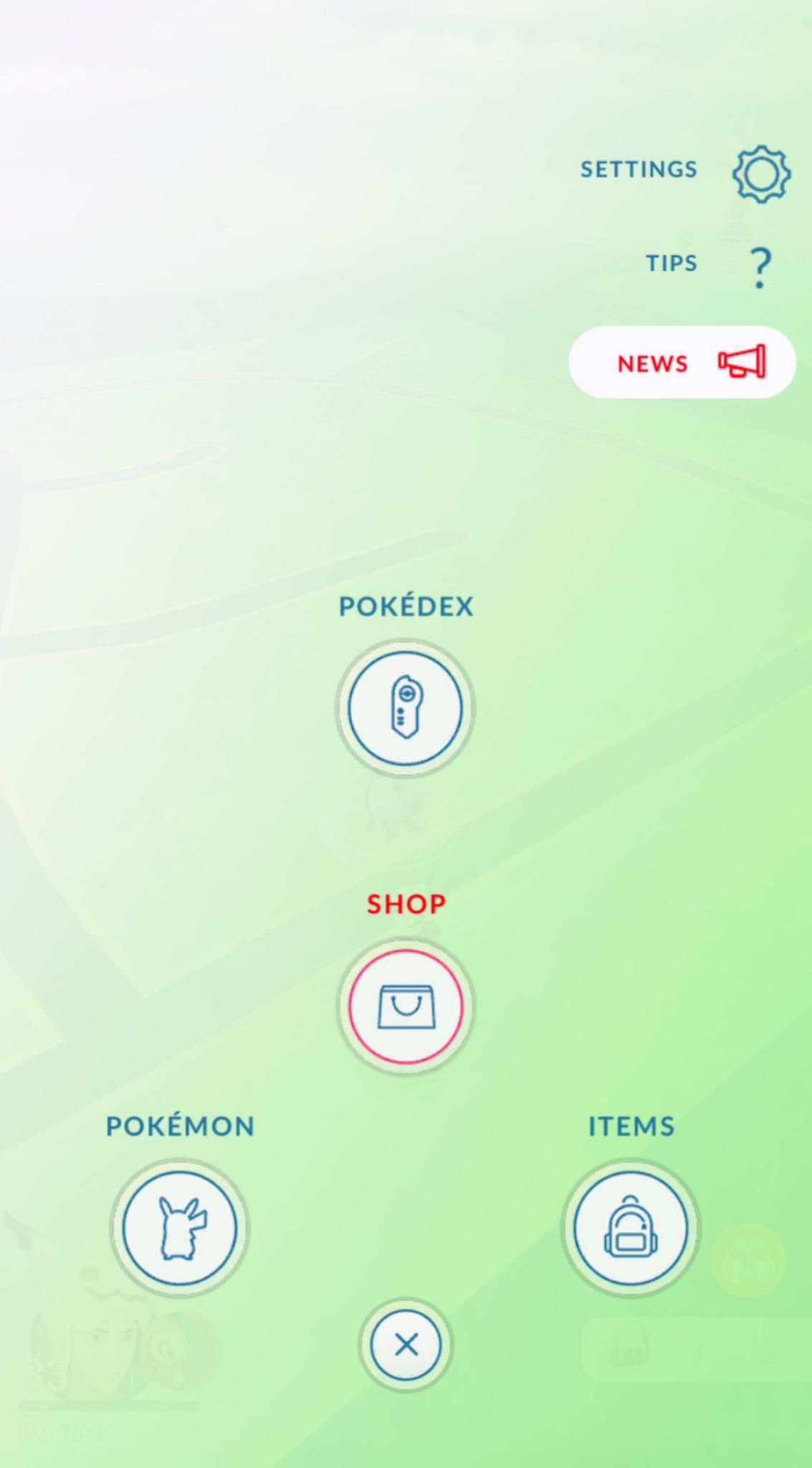Open the News announcements
This screenshot has width=812, height=1468.
point(682,363)
